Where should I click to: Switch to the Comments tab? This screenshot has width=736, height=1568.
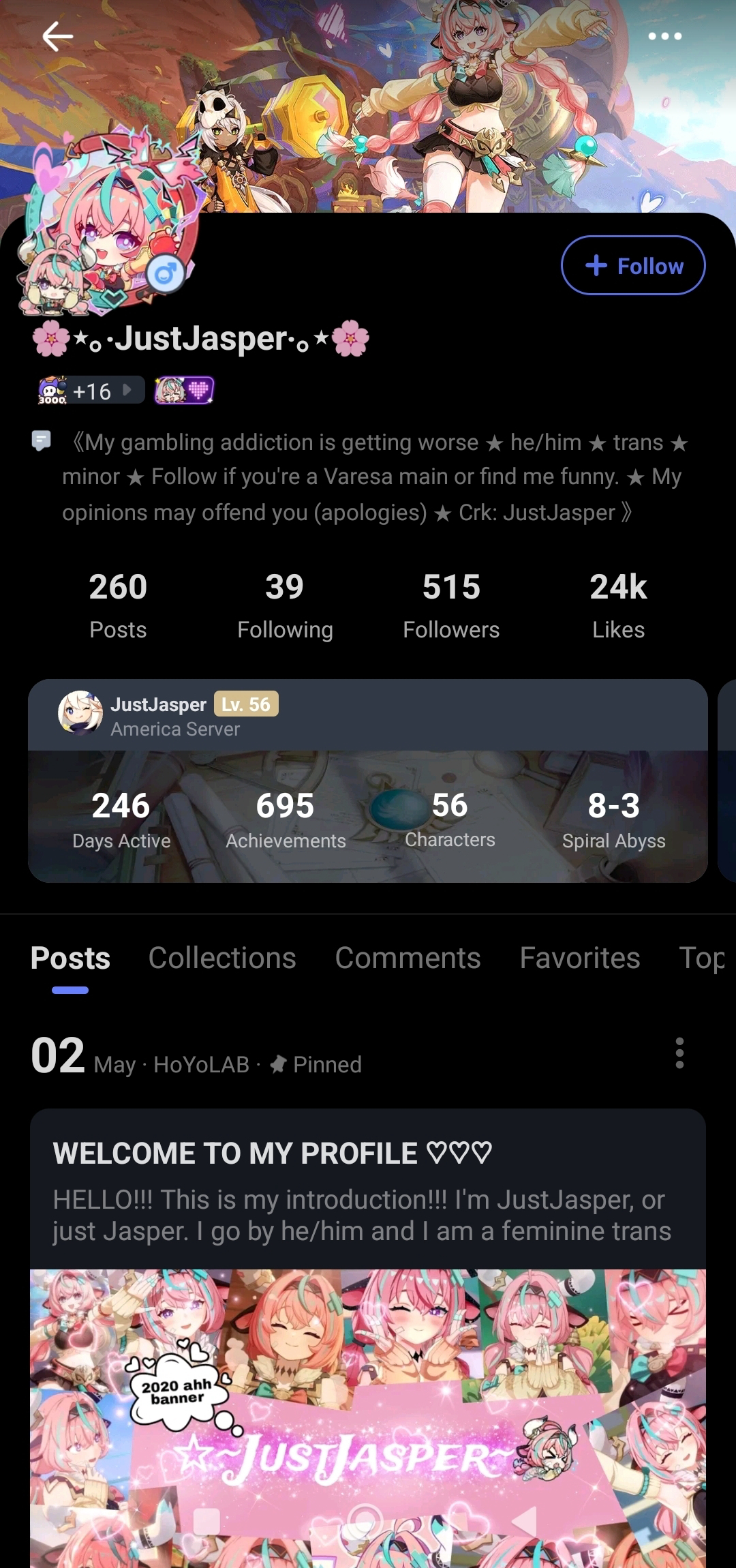coord(408,958)
